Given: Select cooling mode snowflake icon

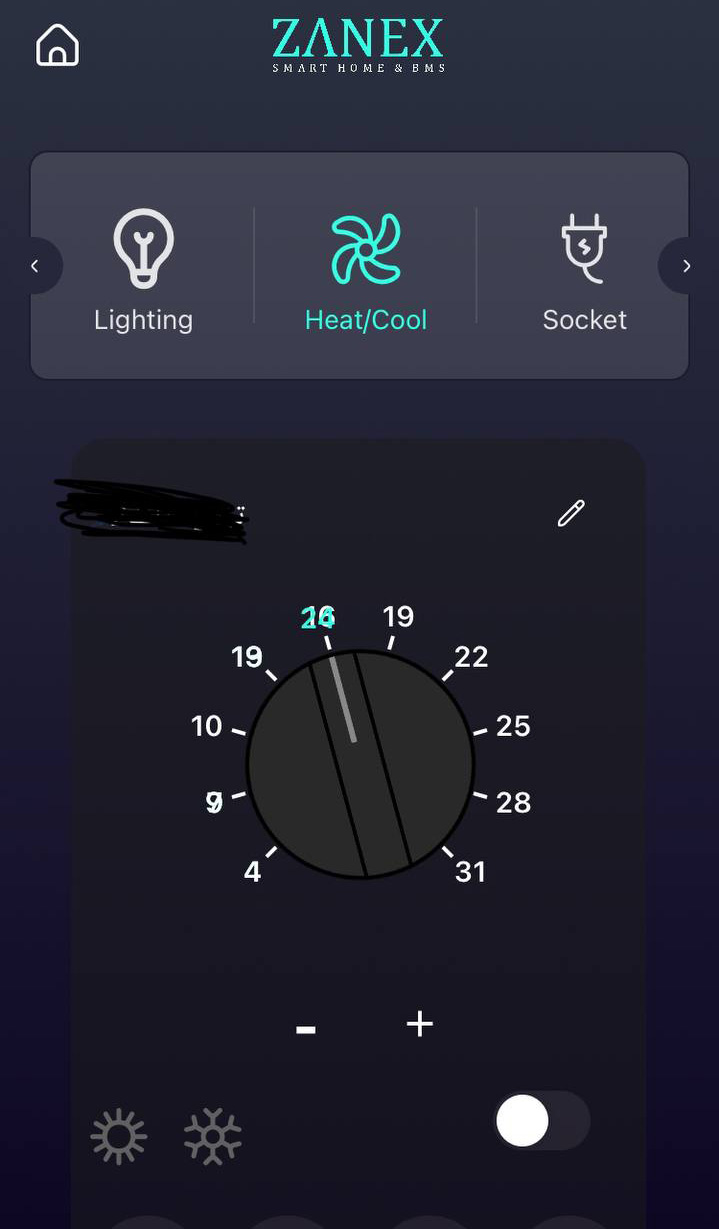Looking at the screenshot, I should 213,1136.
